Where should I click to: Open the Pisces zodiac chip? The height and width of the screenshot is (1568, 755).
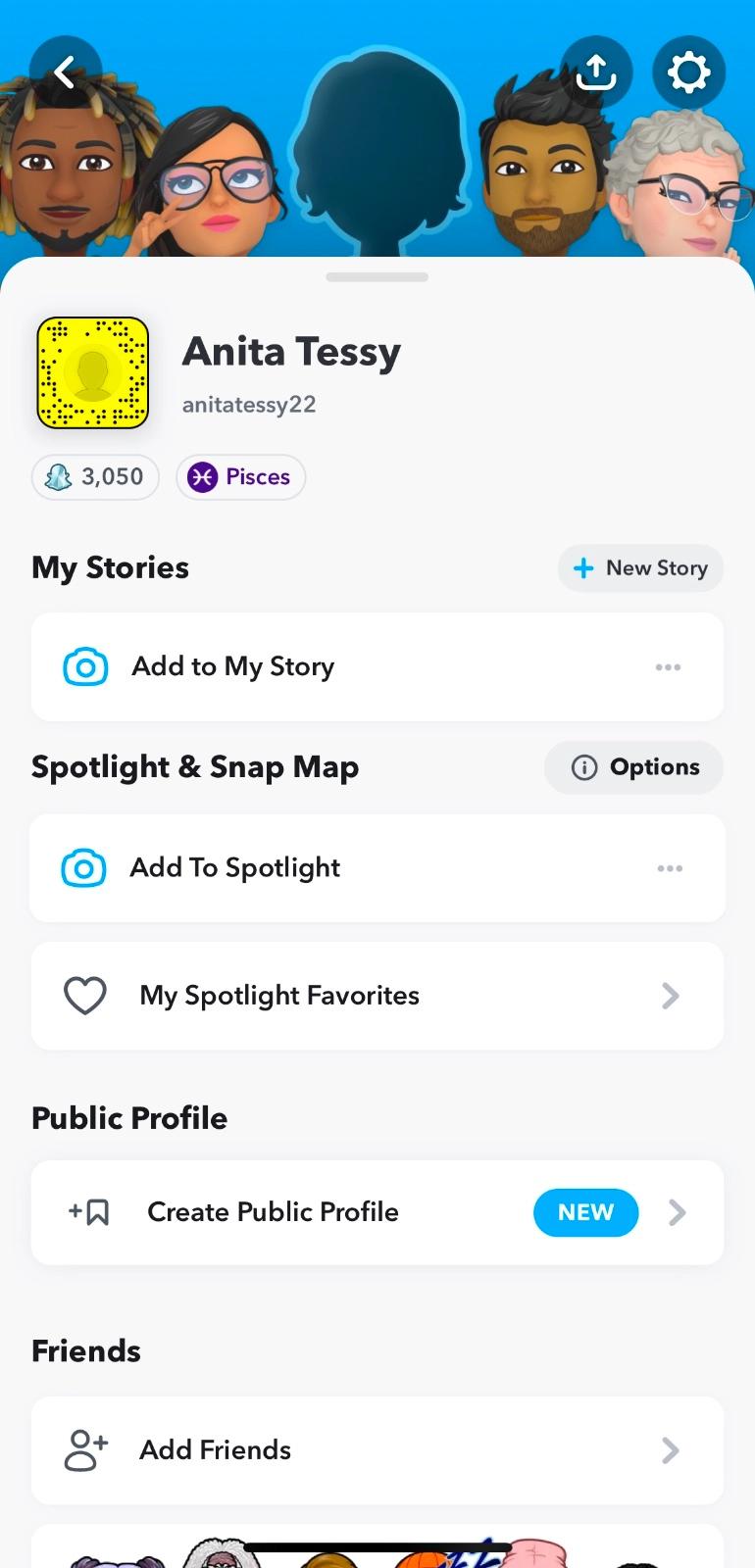click(240, 477)
